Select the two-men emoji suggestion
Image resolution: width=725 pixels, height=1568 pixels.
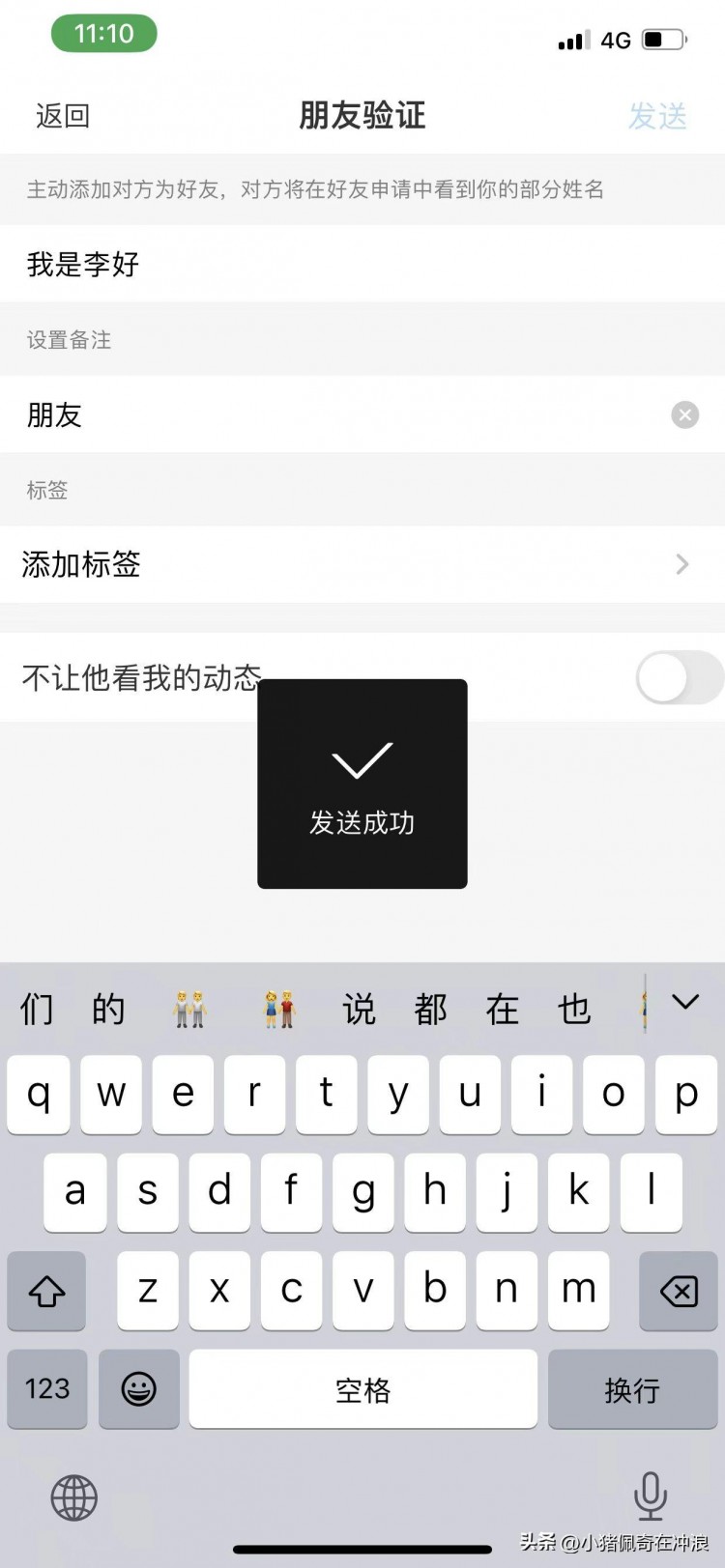click(x=189, y=1008)
